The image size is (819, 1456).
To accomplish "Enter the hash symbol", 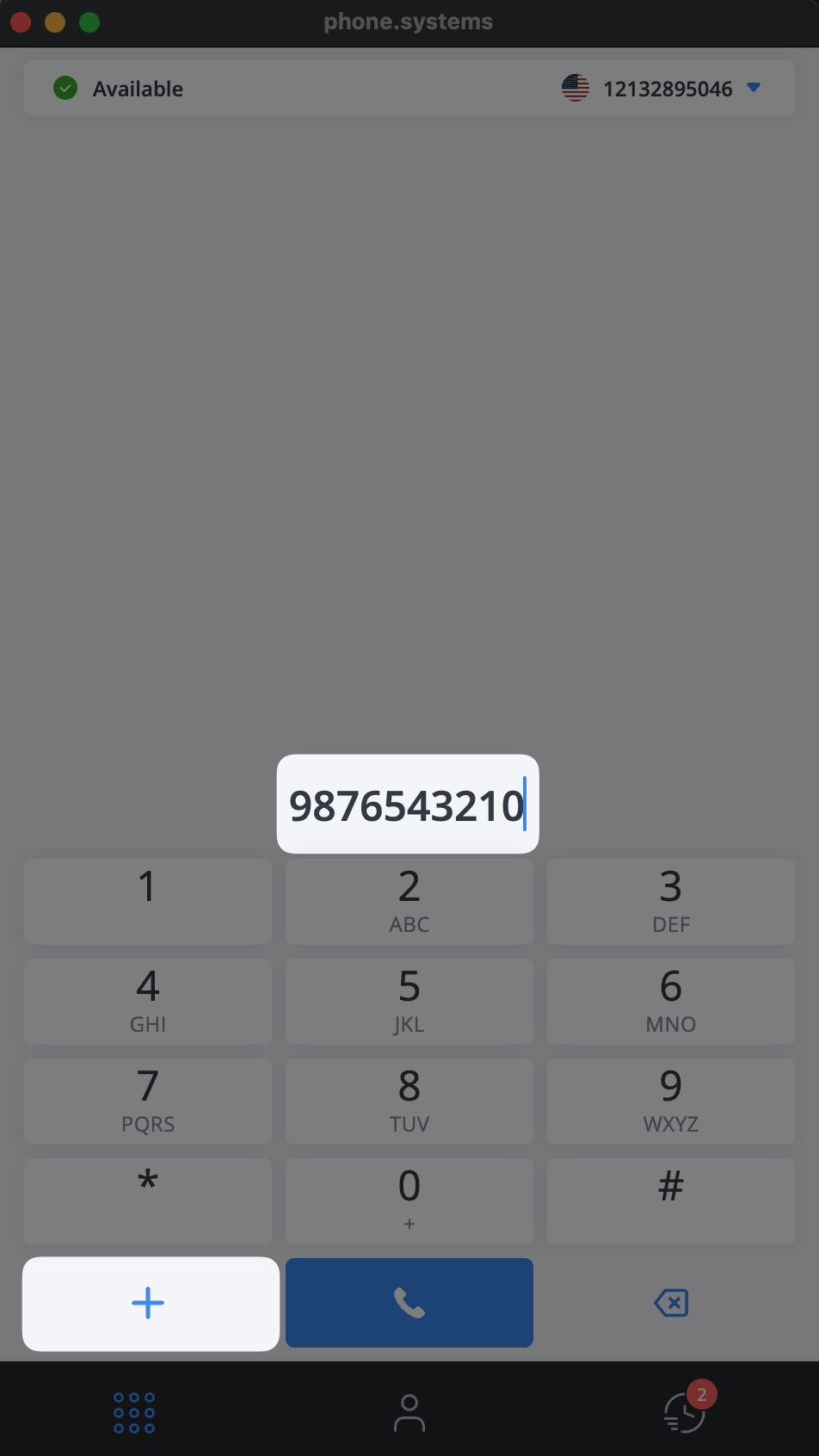I will coord(670,1200).
